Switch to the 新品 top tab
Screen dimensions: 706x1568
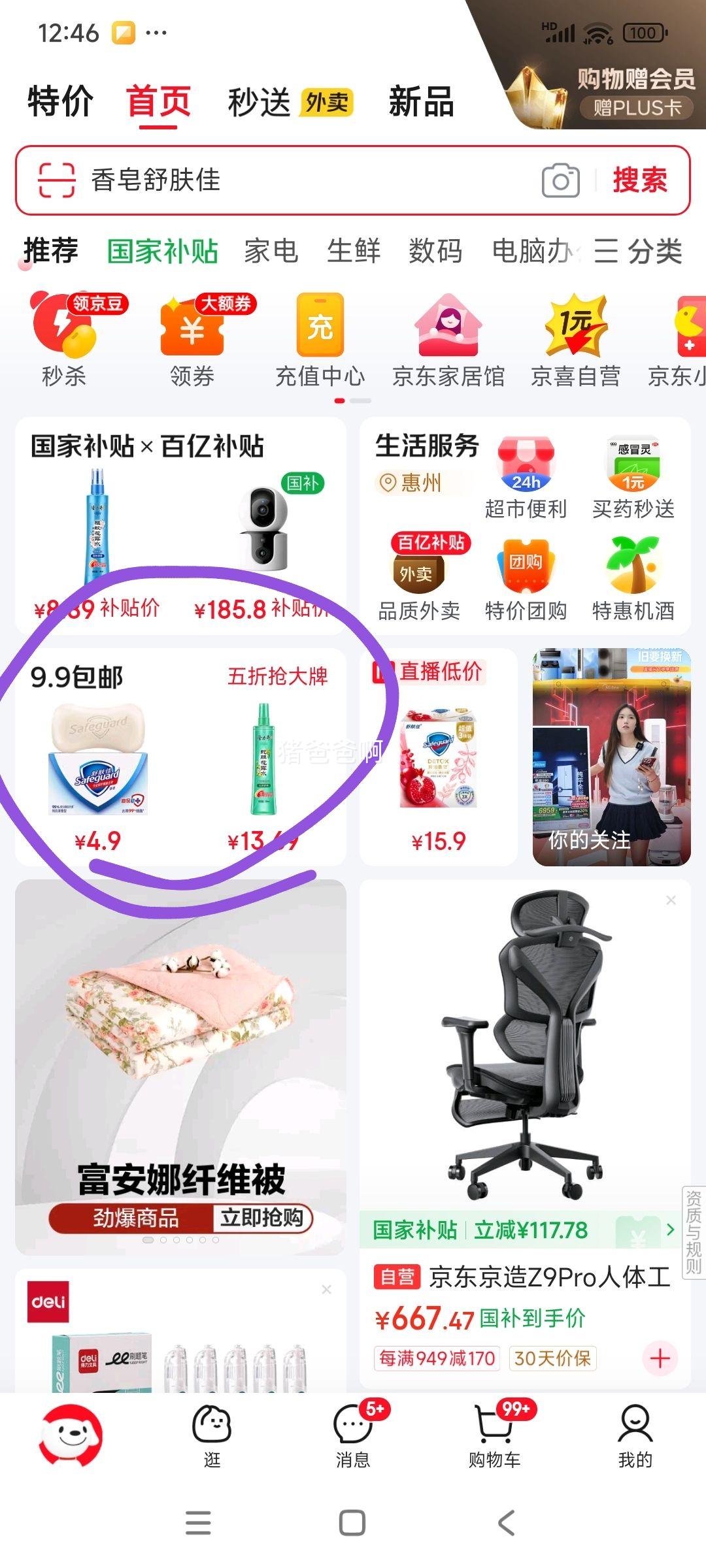[x=421, y=103]
